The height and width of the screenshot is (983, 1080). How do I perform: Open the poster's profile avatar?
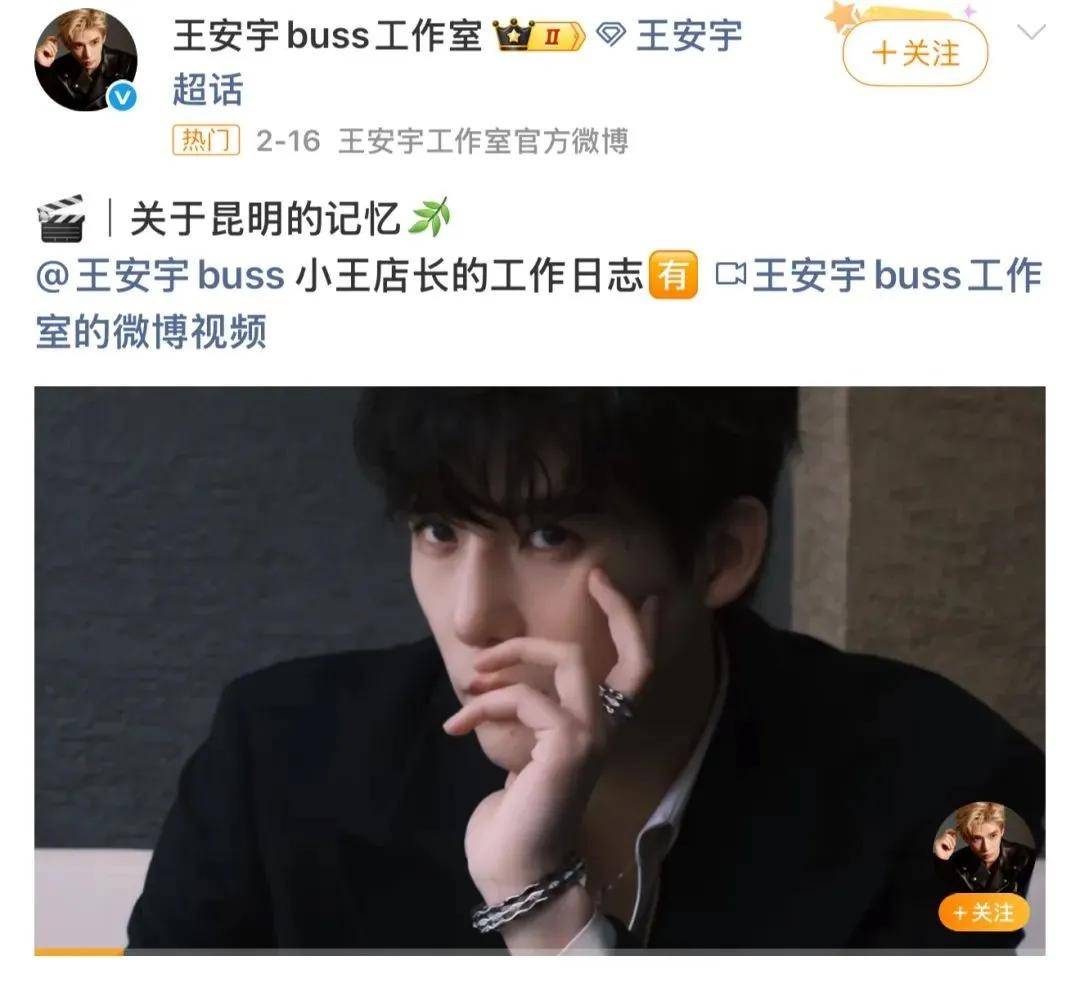86,59
